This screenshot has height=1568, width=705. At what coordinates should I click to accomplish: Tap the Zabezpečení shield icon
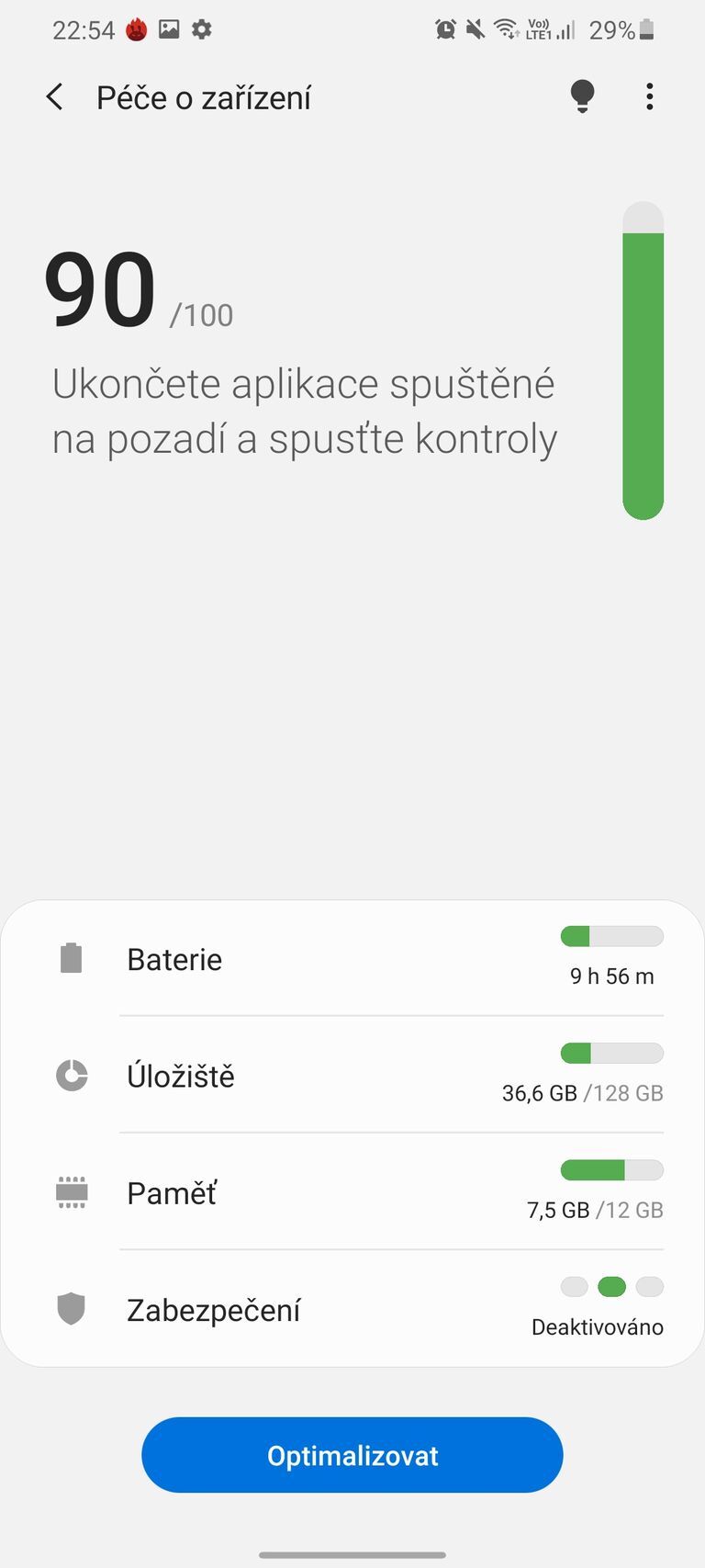(71, 1309)
